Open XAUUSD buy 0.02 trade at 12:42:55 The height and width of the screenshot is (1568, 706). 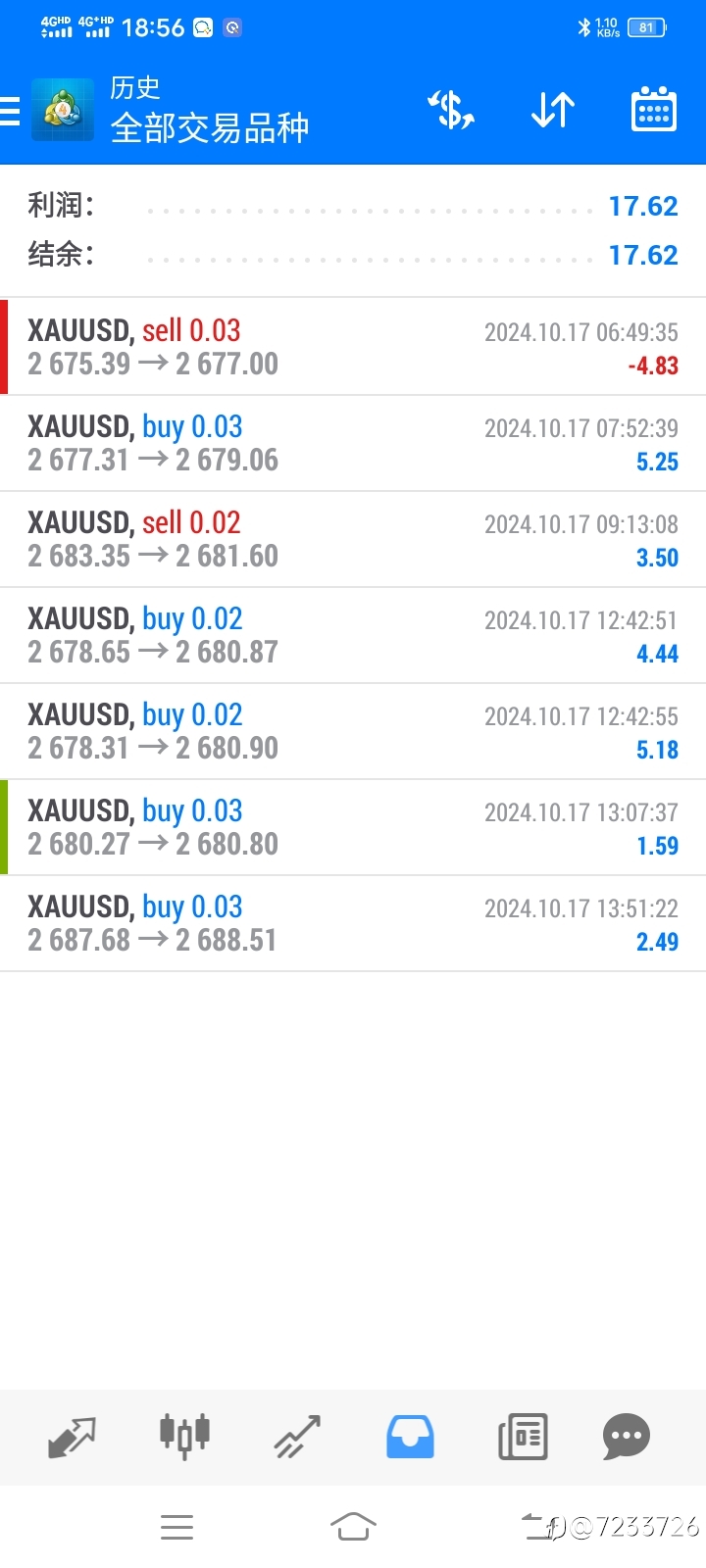(353, 731)
